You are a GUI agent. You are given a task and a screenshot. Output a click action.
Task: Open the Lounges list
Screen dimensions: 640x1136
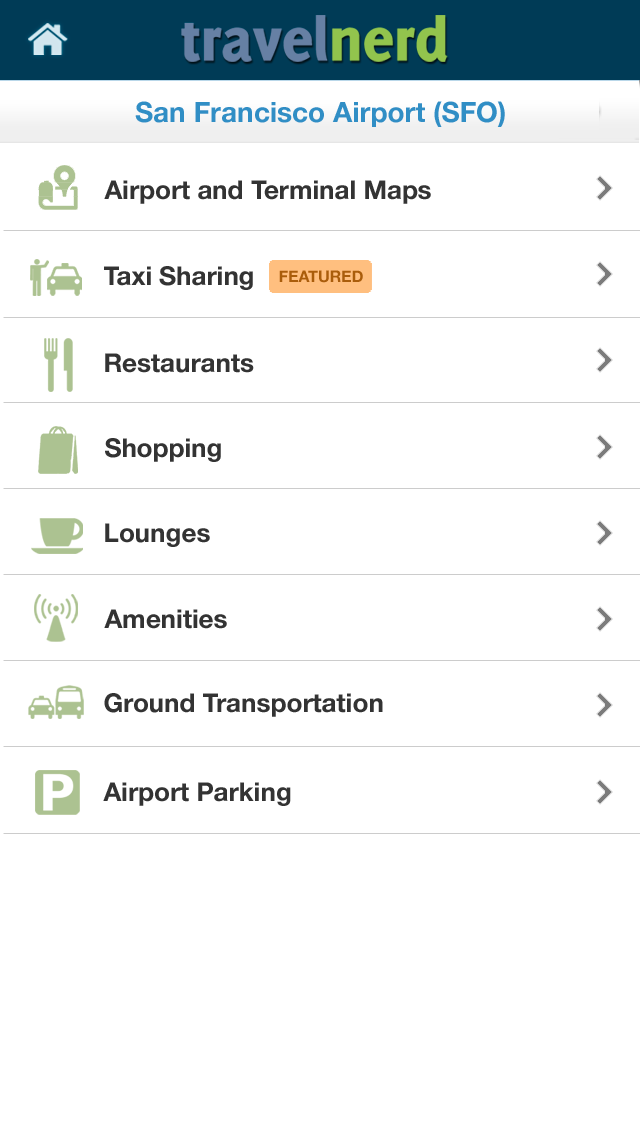pyautogui.click(x=157, y=533)
